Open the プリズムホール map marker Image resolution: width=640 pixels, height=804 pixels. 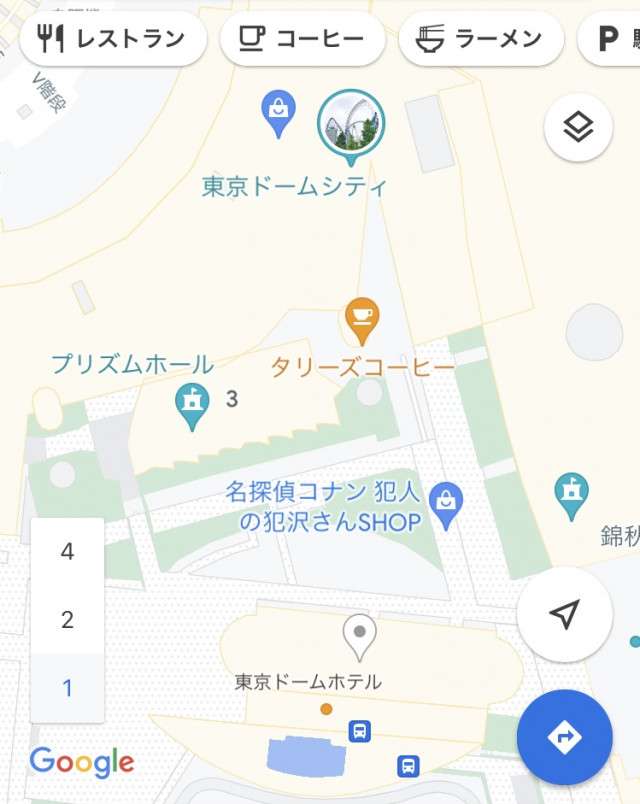coord(191,405)
